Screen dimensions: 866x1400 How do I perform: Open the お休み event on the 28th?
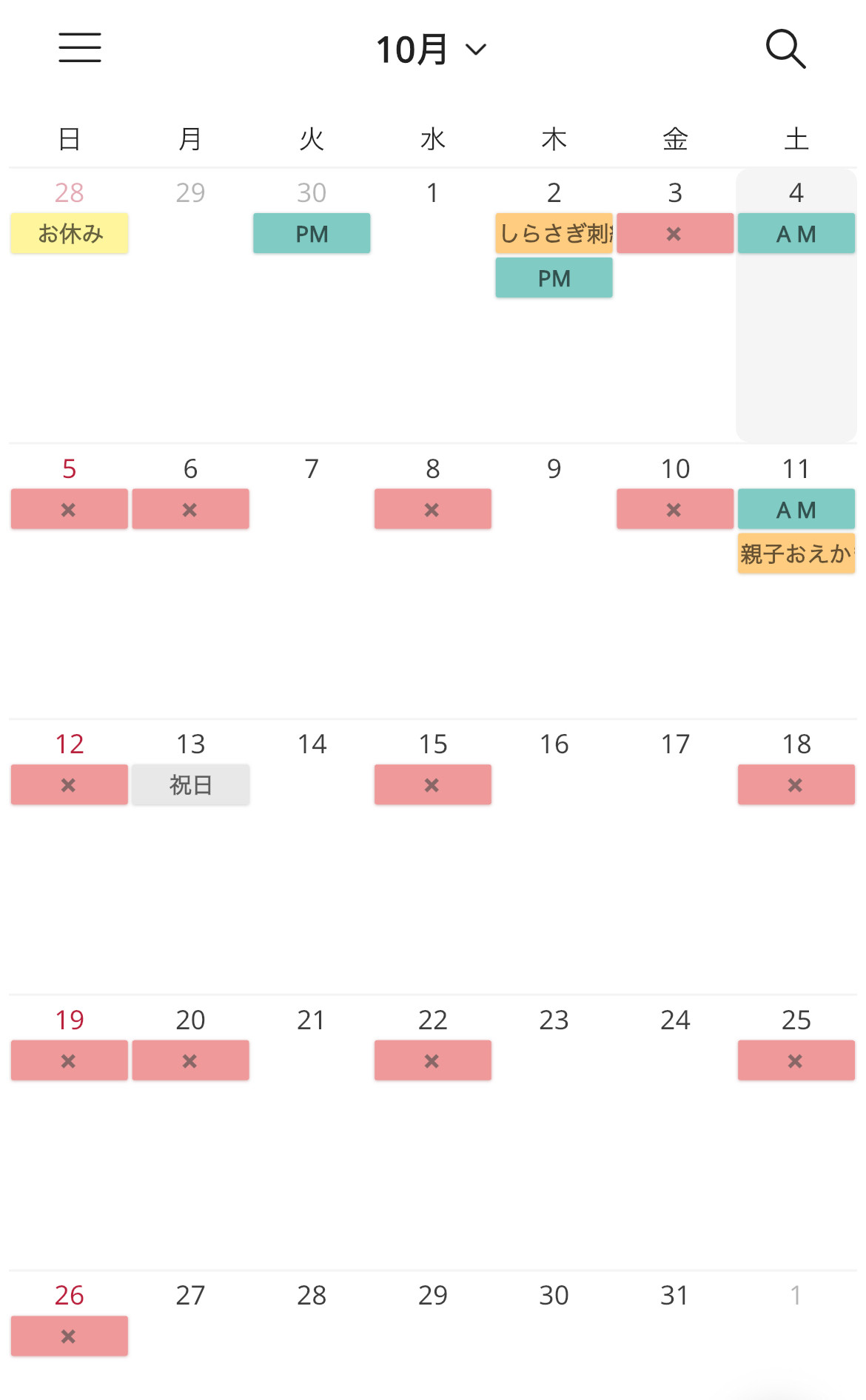pos(70,234)
